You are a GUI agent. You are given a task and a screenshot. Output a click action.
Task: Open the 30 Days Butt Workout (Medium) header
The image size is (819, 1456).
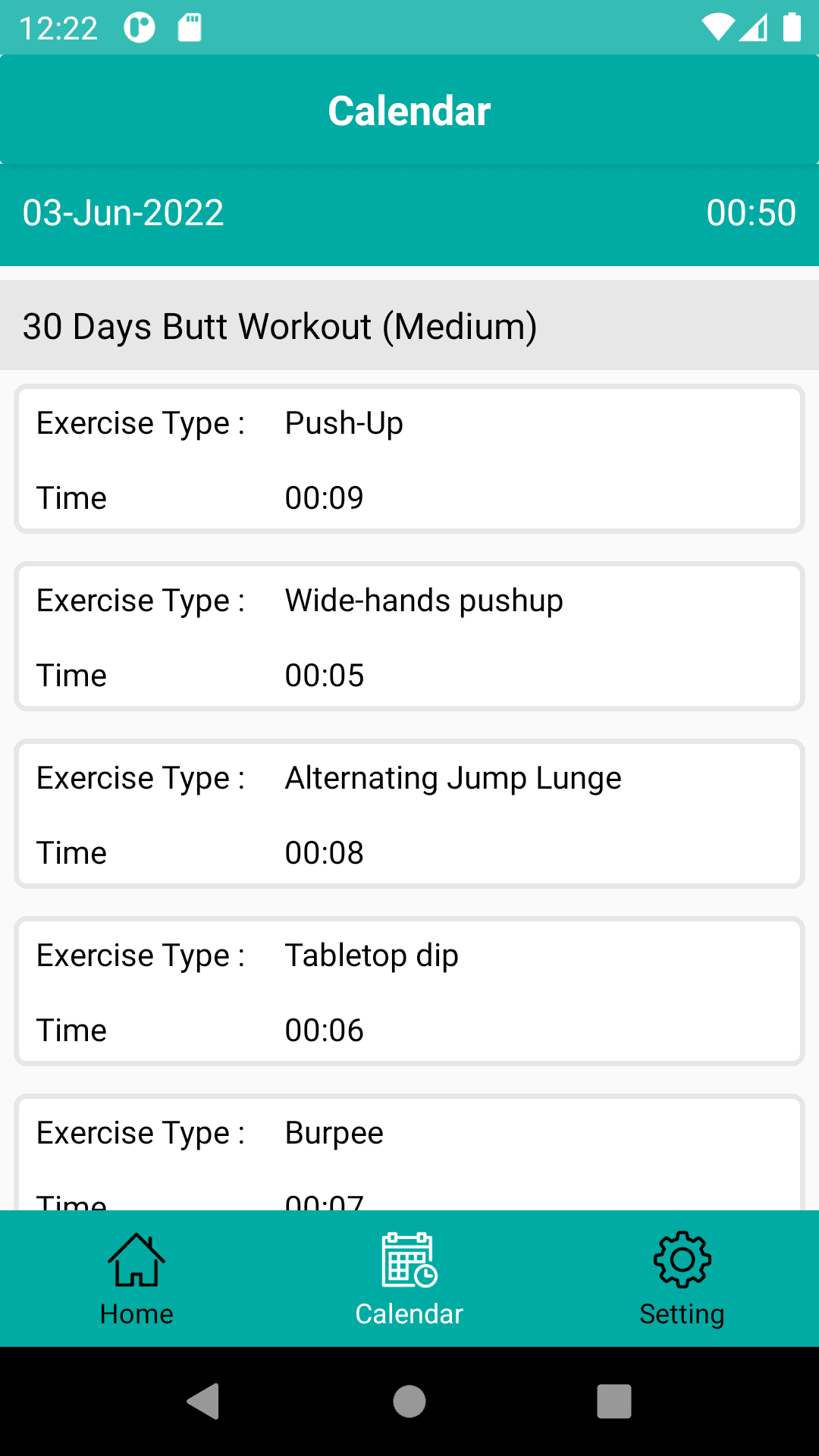coord(280,326)
